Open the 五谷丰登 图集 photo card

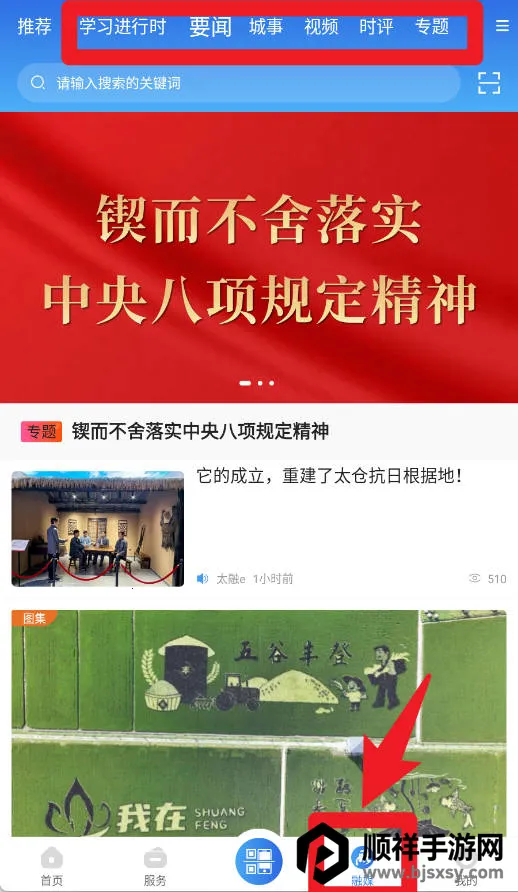point(259,722)
